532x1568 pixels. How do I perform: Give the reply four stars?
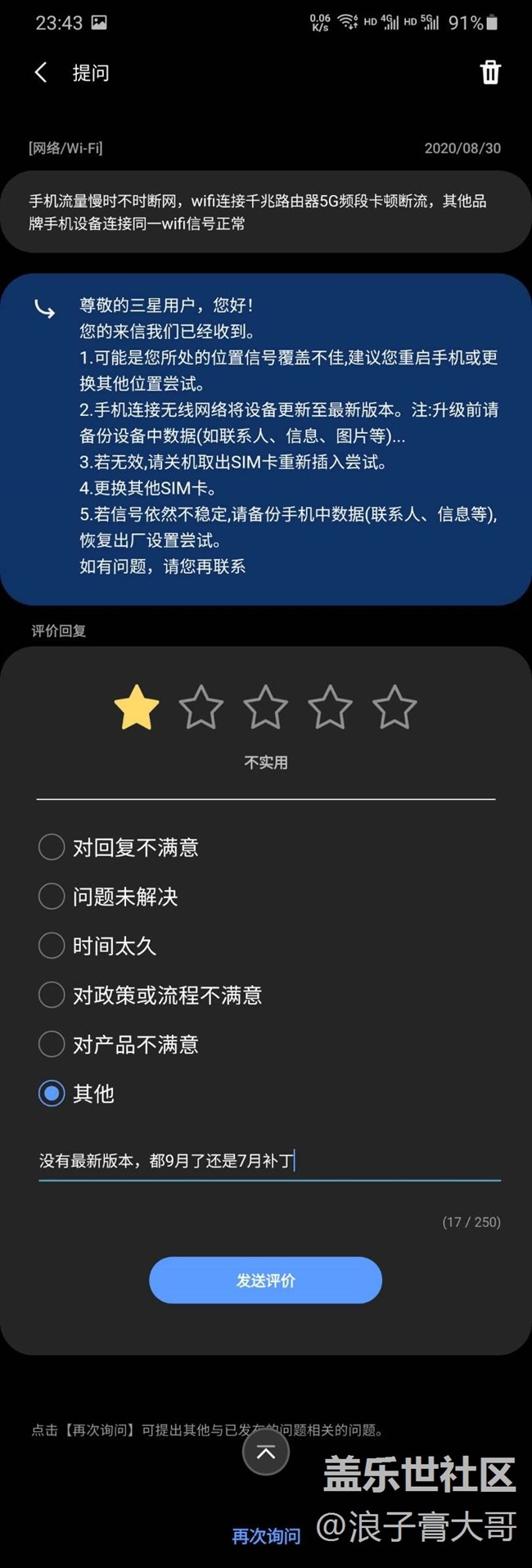click(x=330, y=707)
